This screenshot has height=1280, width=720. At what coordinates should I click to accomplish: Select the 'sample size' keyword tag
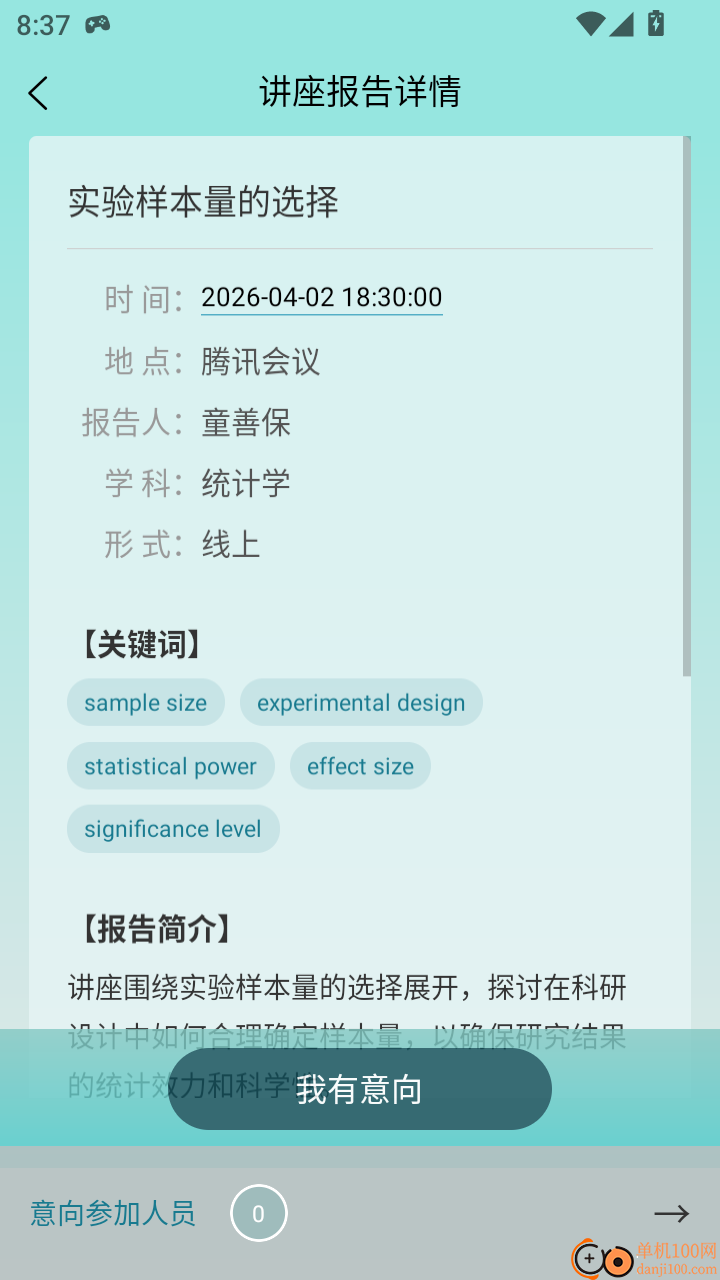pos(146,702)
